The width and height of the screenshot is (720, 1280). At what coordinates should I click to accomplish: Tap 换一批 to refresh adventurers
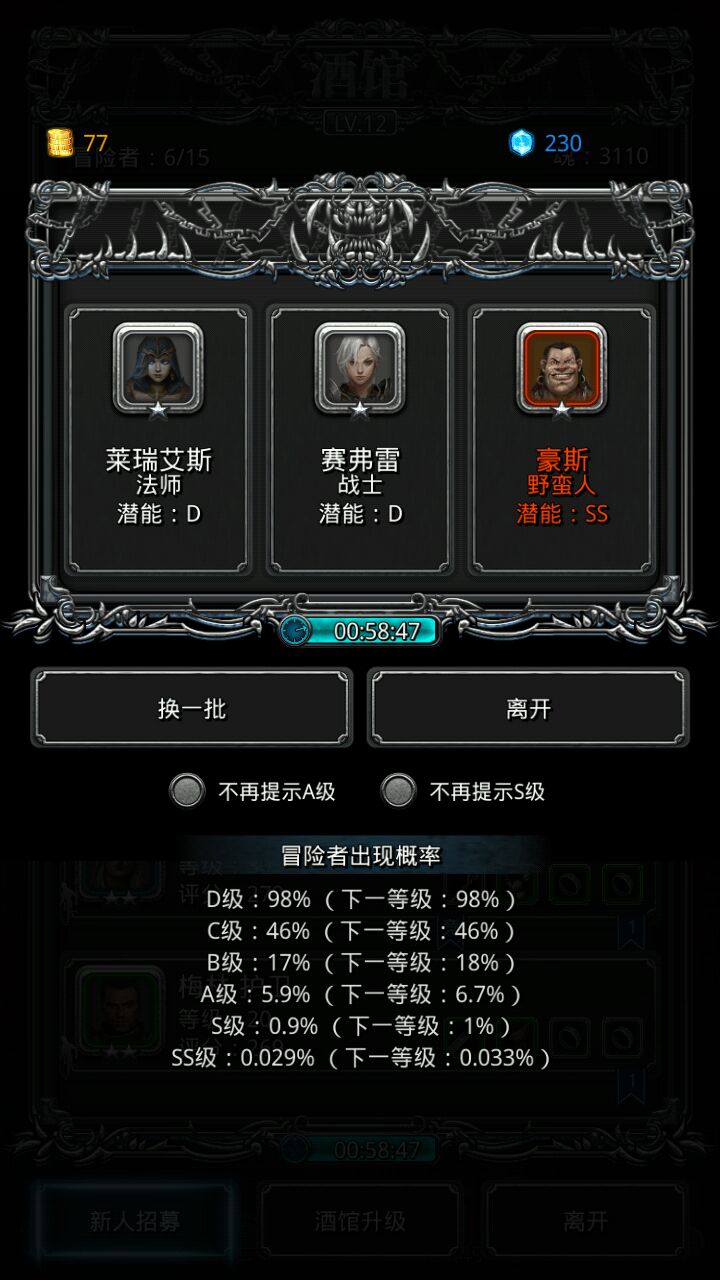(x=192, y=709)
